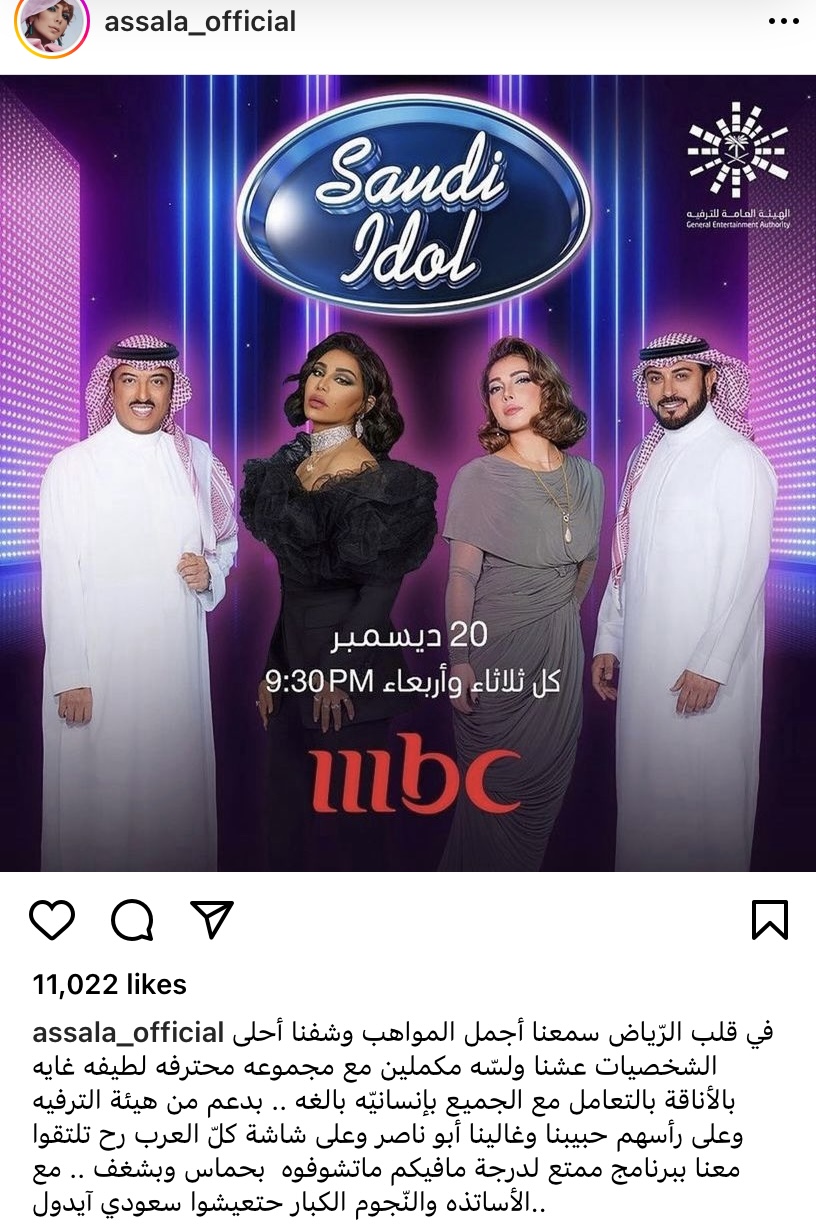The image size is (816, 1225).
Task: Like the Saudi Idol post
Action: (53, 919)
